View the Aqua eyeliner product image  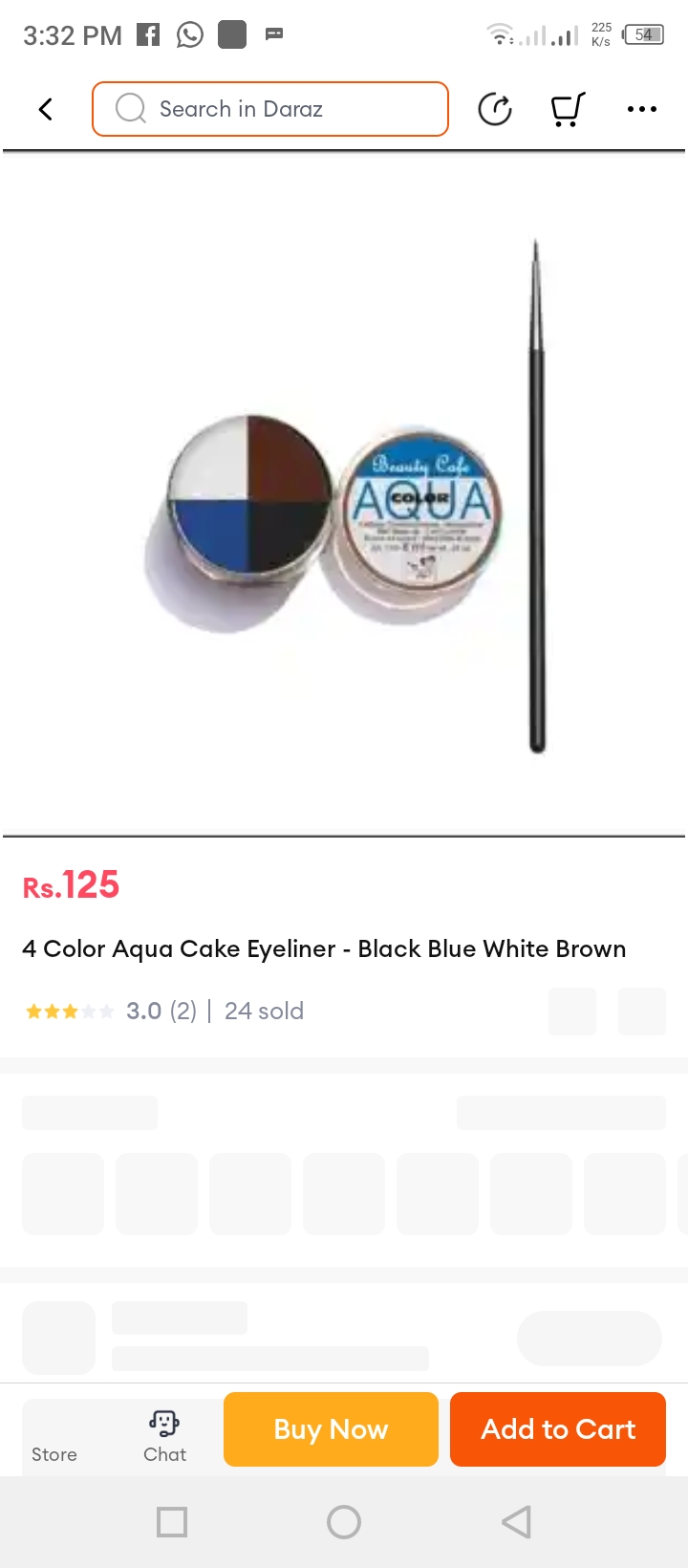point(344,497)
